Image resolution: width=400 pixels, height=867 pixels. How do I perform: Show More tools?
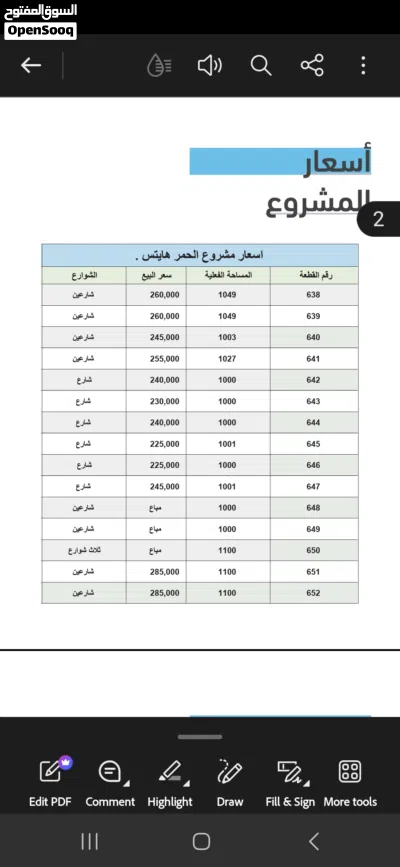350,783
